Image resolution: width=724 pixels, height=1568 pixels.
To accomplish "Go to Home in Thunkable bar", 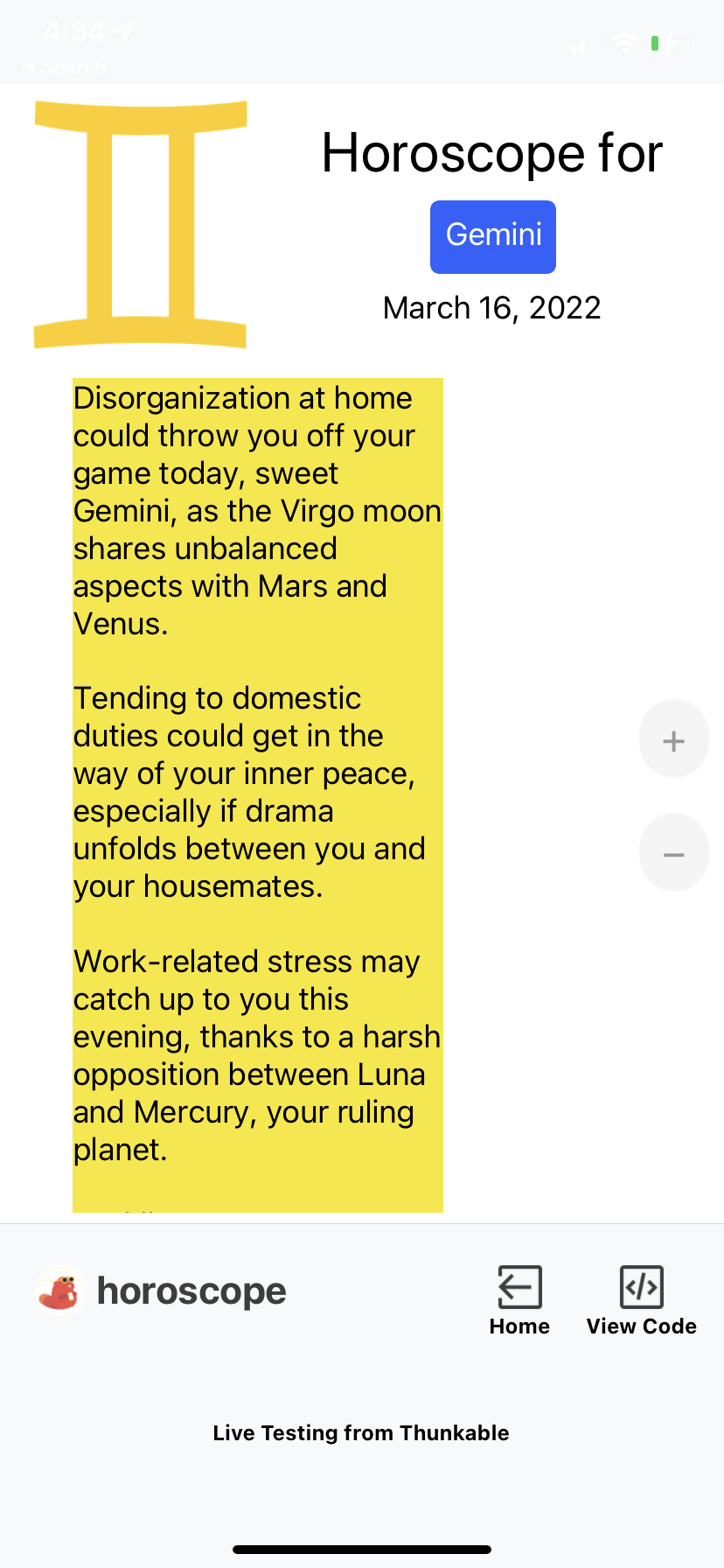I will [x=519, y=1300].
